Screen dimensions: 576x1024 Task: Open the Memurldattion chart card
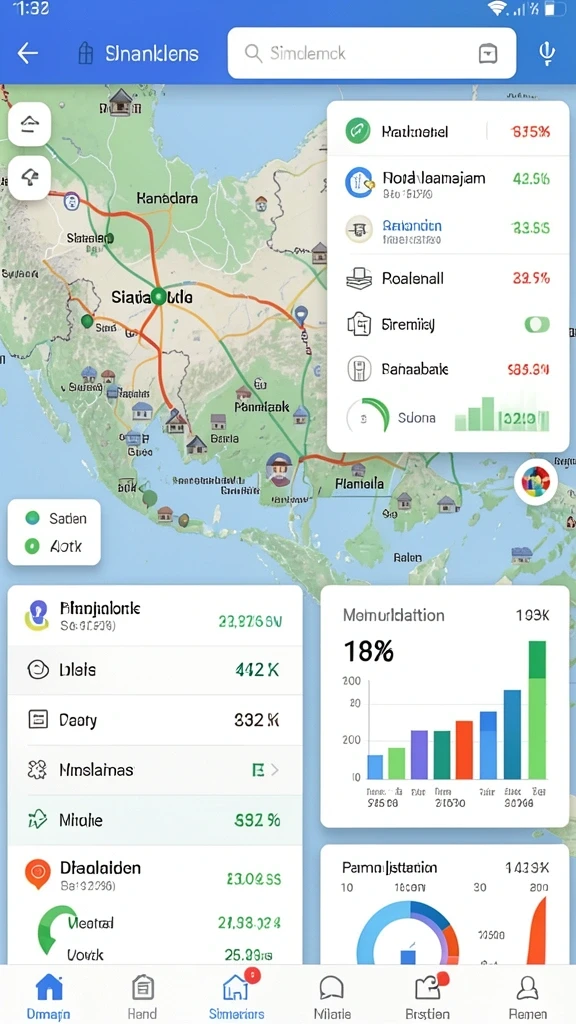[x=445, y=707]
